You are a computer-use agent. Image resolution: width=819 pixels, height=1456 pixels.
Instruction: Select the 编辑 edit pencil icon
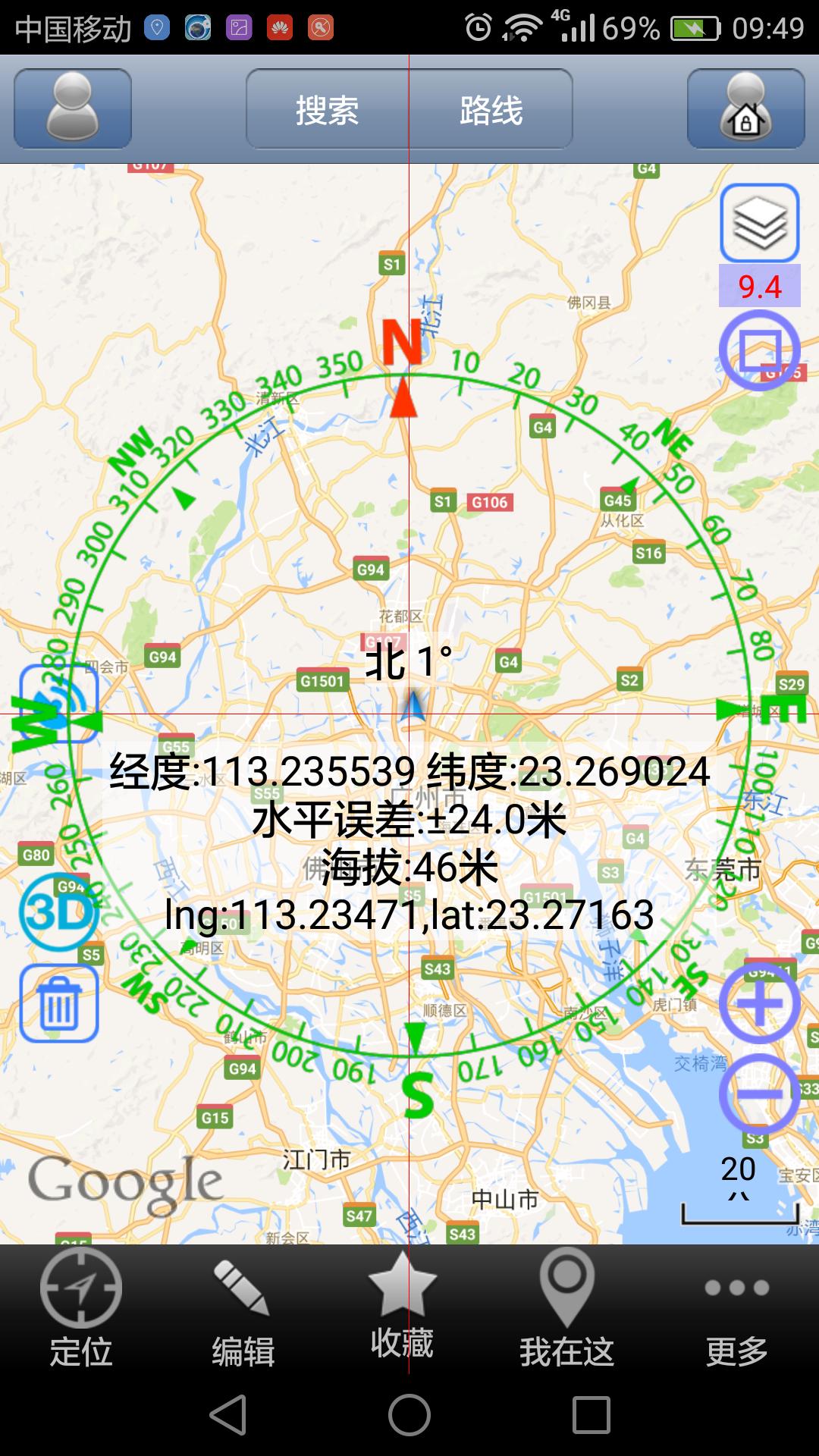pos(243,1297)
